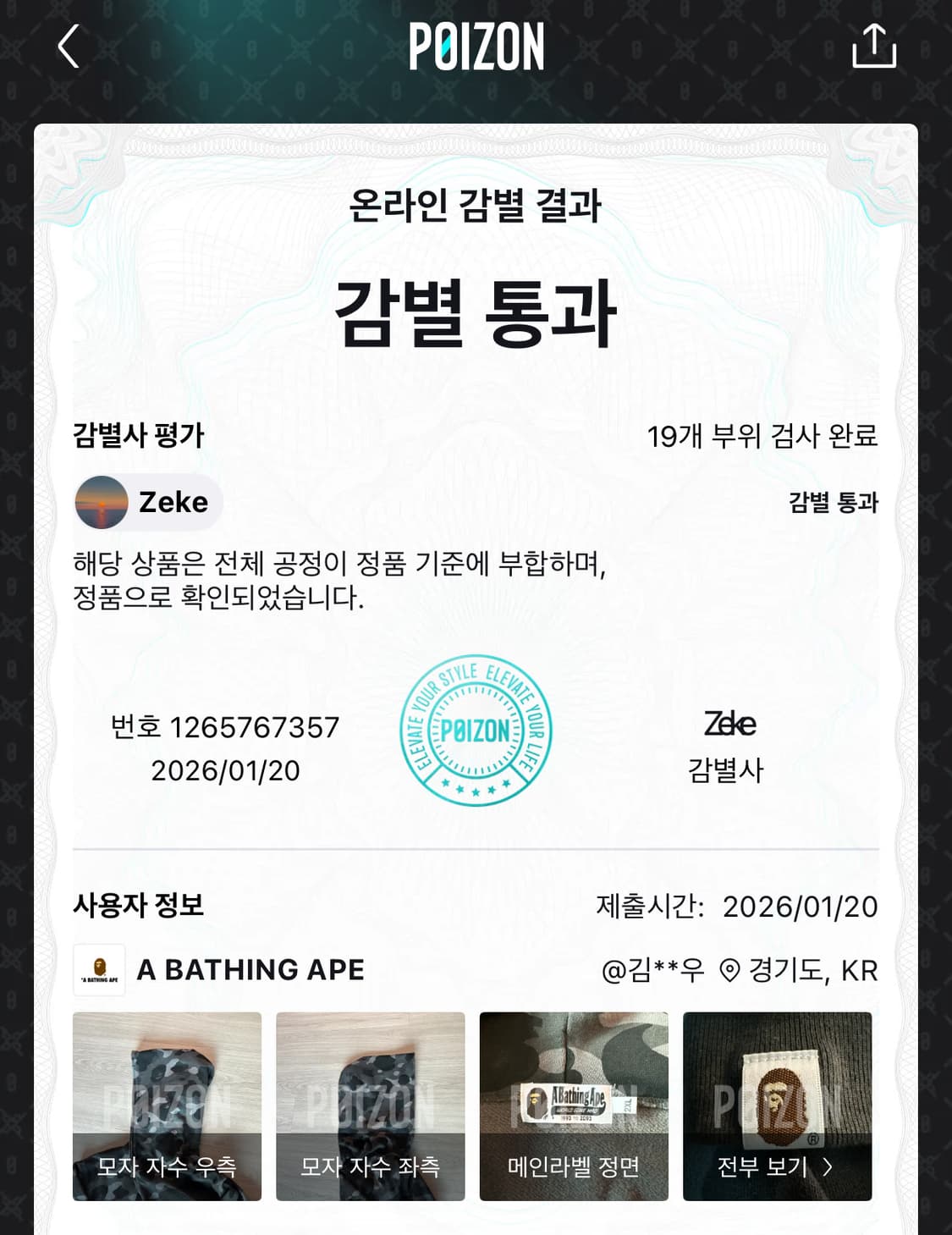Select the A BATHING APE brand name link
The image size is (952, 1235).
point(249,968)
